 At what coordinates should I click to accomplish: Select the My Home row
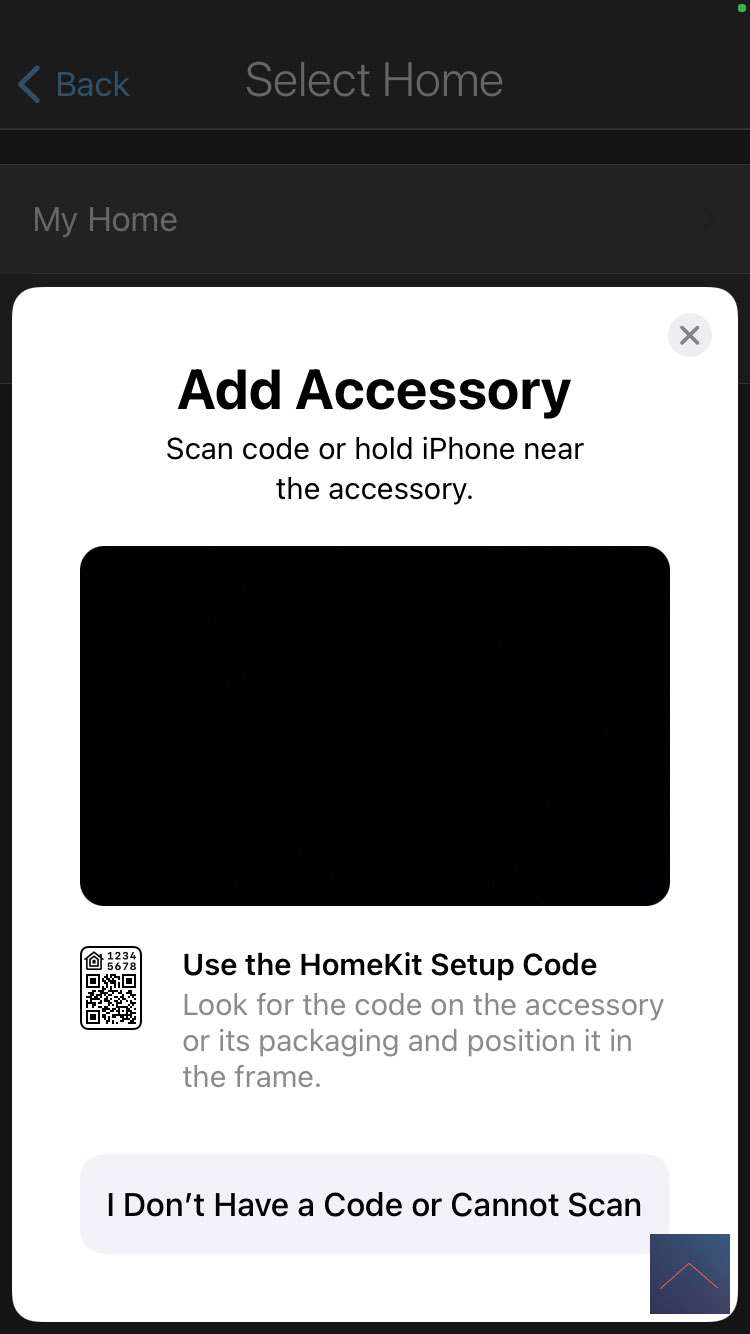374,219
